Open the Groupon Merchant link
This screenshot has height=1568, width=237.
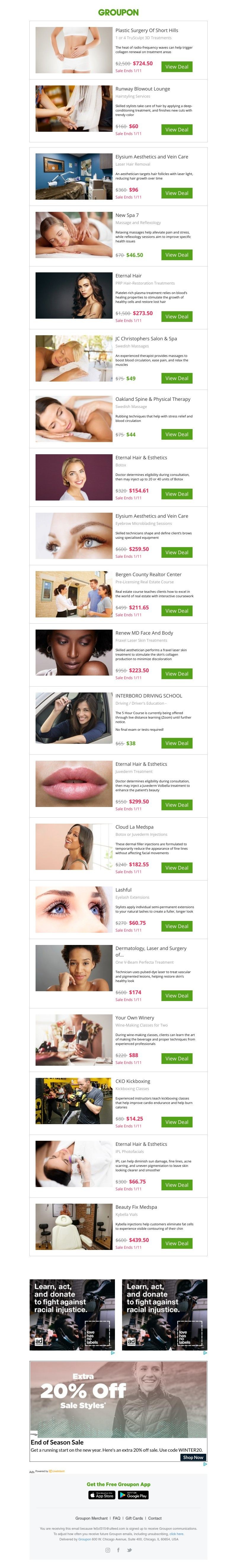click(91, 1518)
